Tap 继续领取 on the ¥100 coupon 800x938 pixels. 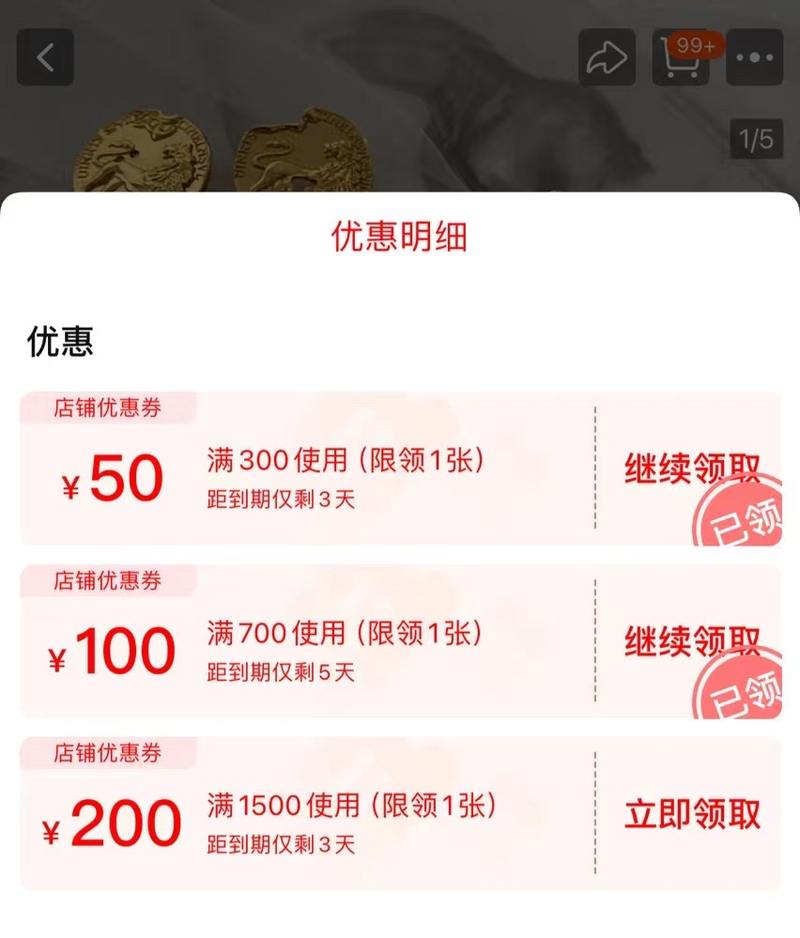point(692,641)
